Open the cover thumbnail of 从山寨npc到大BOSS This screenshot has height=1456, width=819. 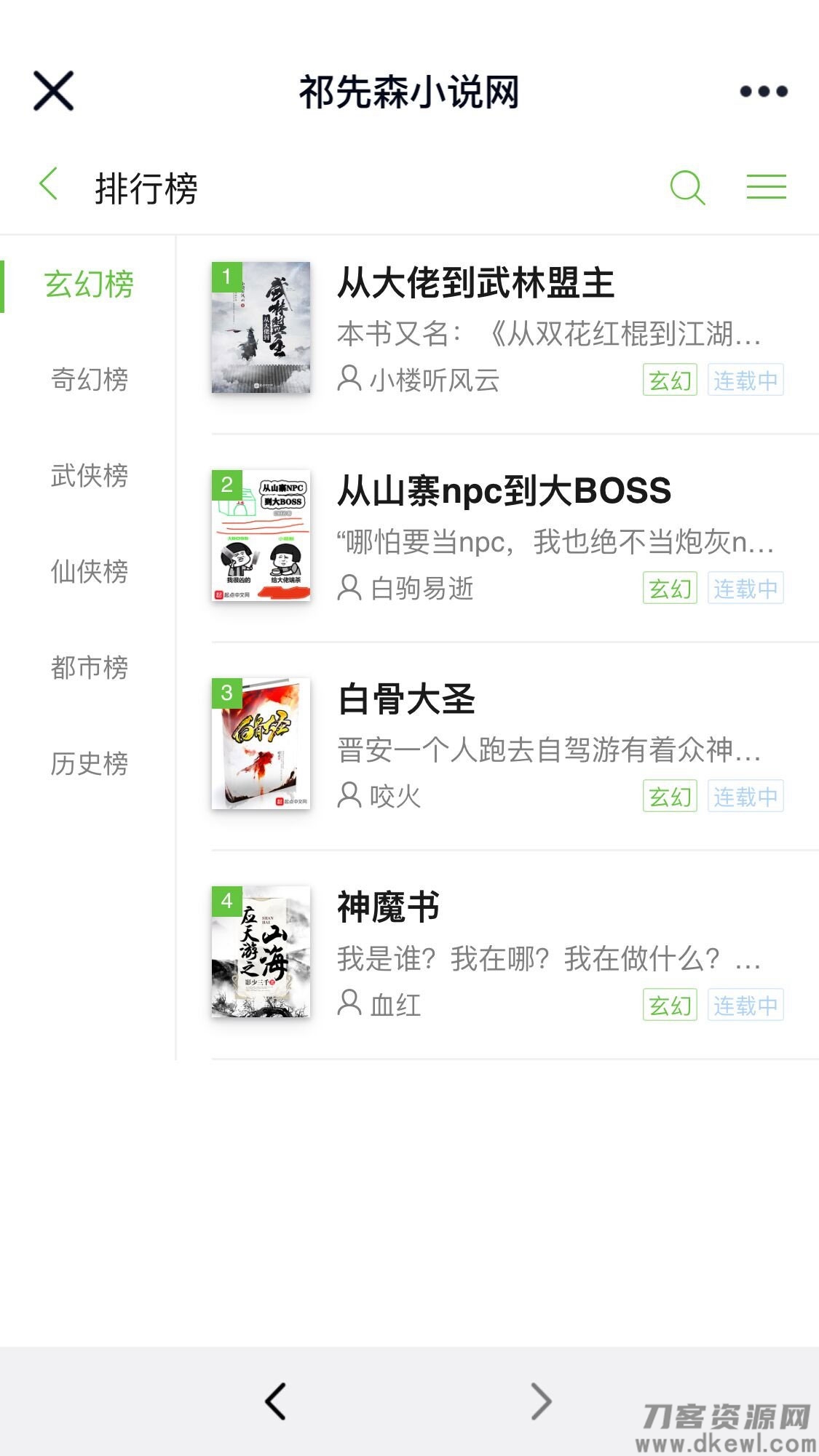pyautogui.click(x=261, y=533)
